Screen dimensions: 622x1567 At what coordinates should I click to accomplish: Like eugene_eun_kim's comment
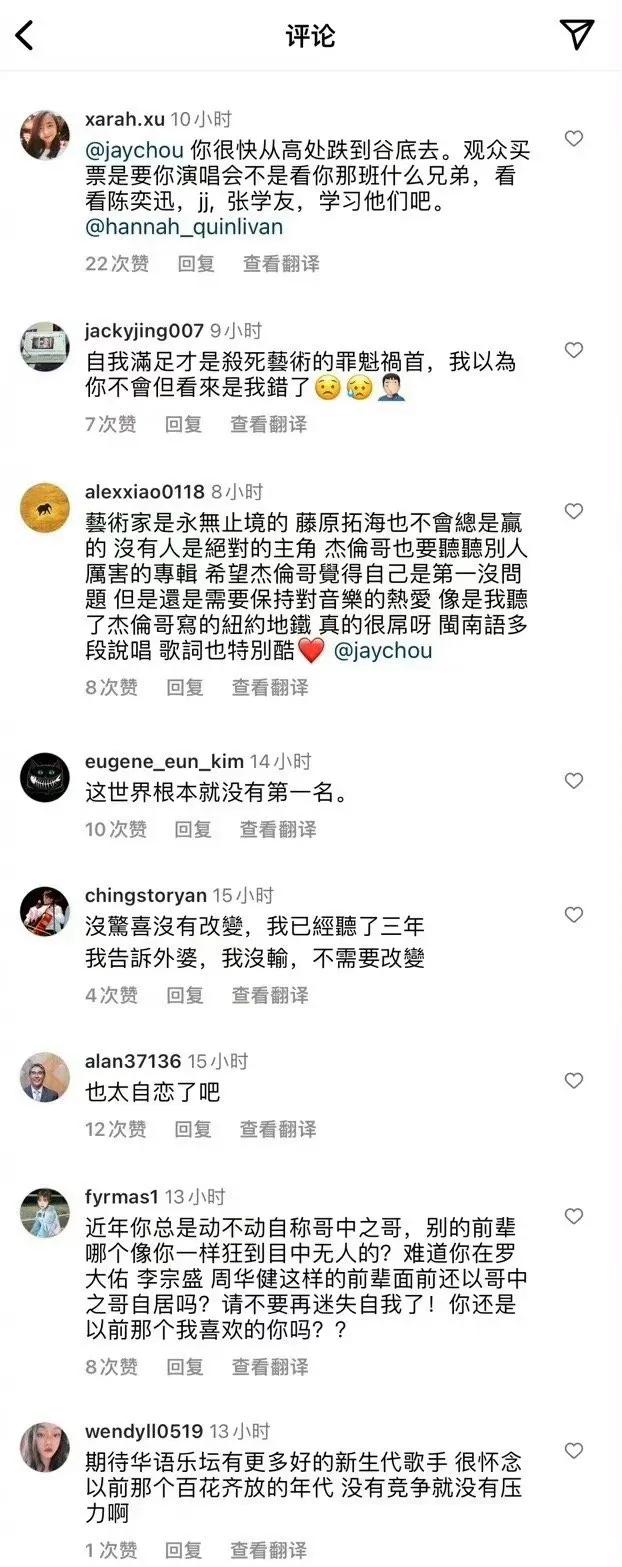(574, 780)
